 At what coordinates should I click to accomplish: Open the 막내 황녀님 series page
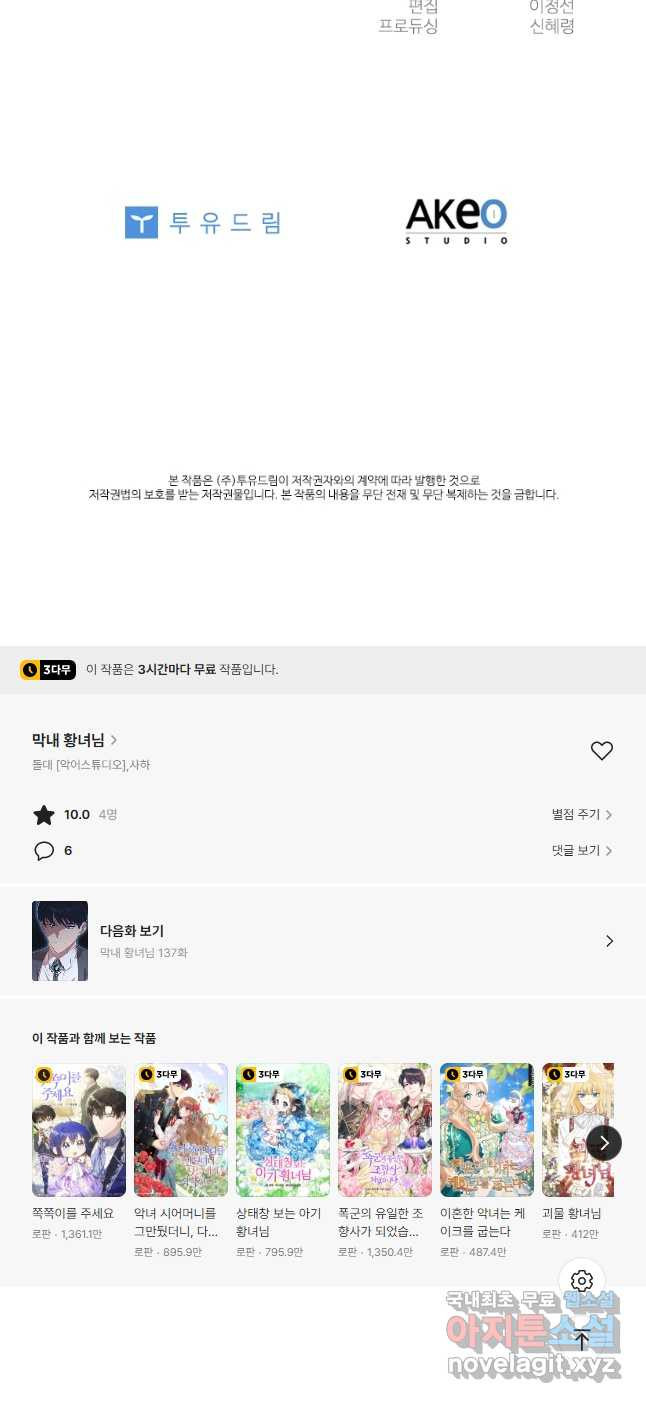pos(75,740)
